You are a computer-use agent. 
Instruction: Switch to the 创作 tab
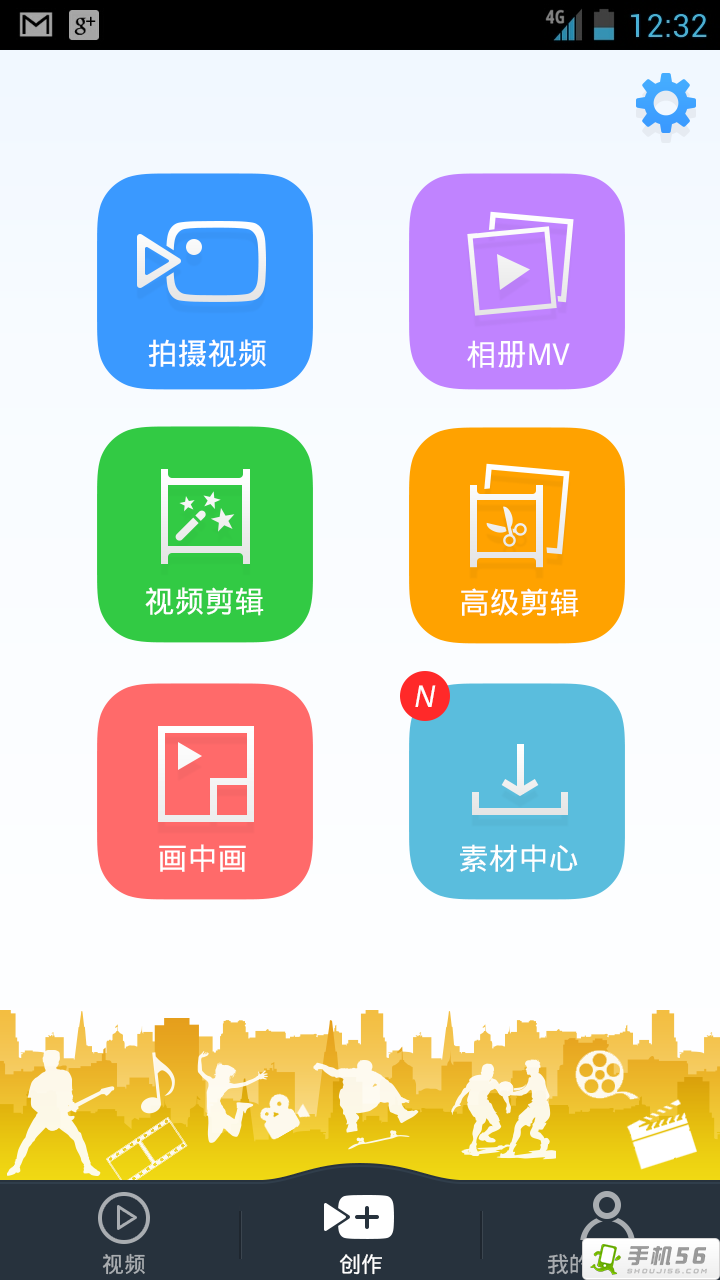coord(360,1232)
